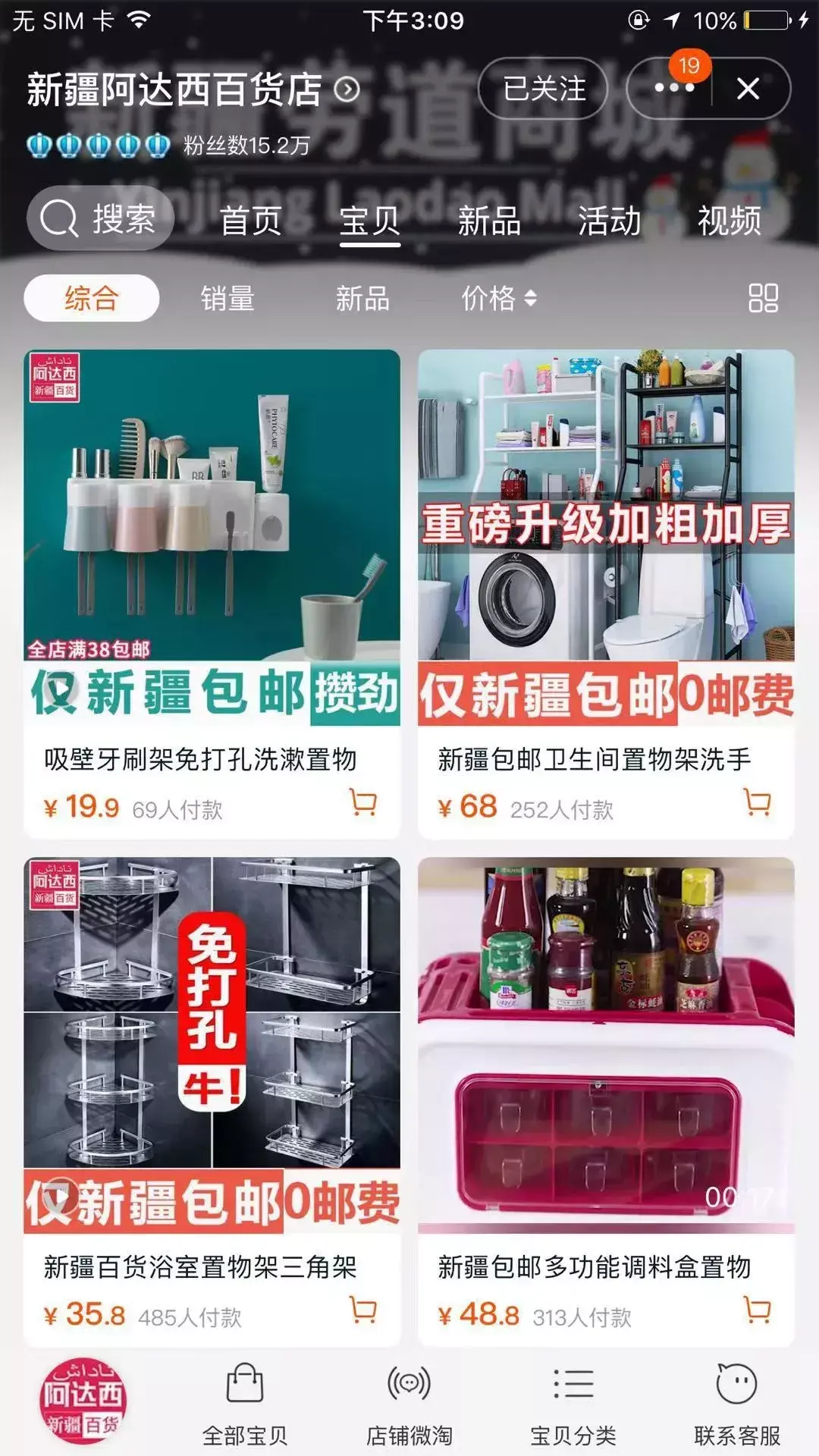Open shop details arrow next to shop name

[x=347, y=89]
